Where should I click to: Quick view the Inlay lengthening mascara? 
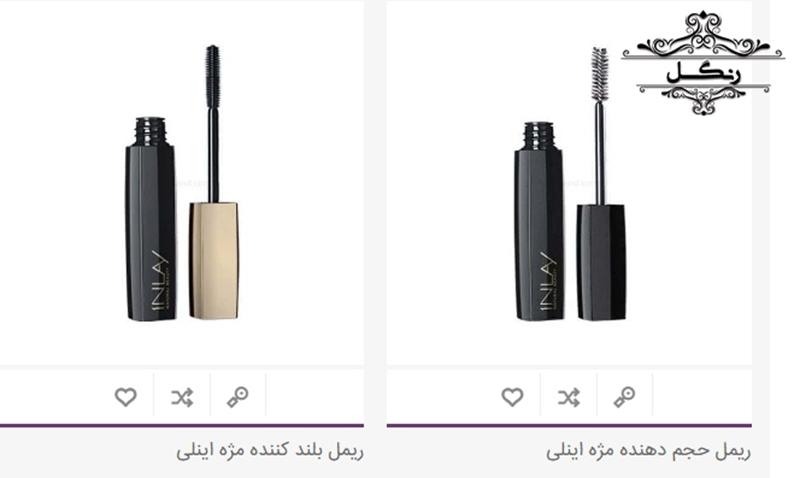(x=237, y=397)
